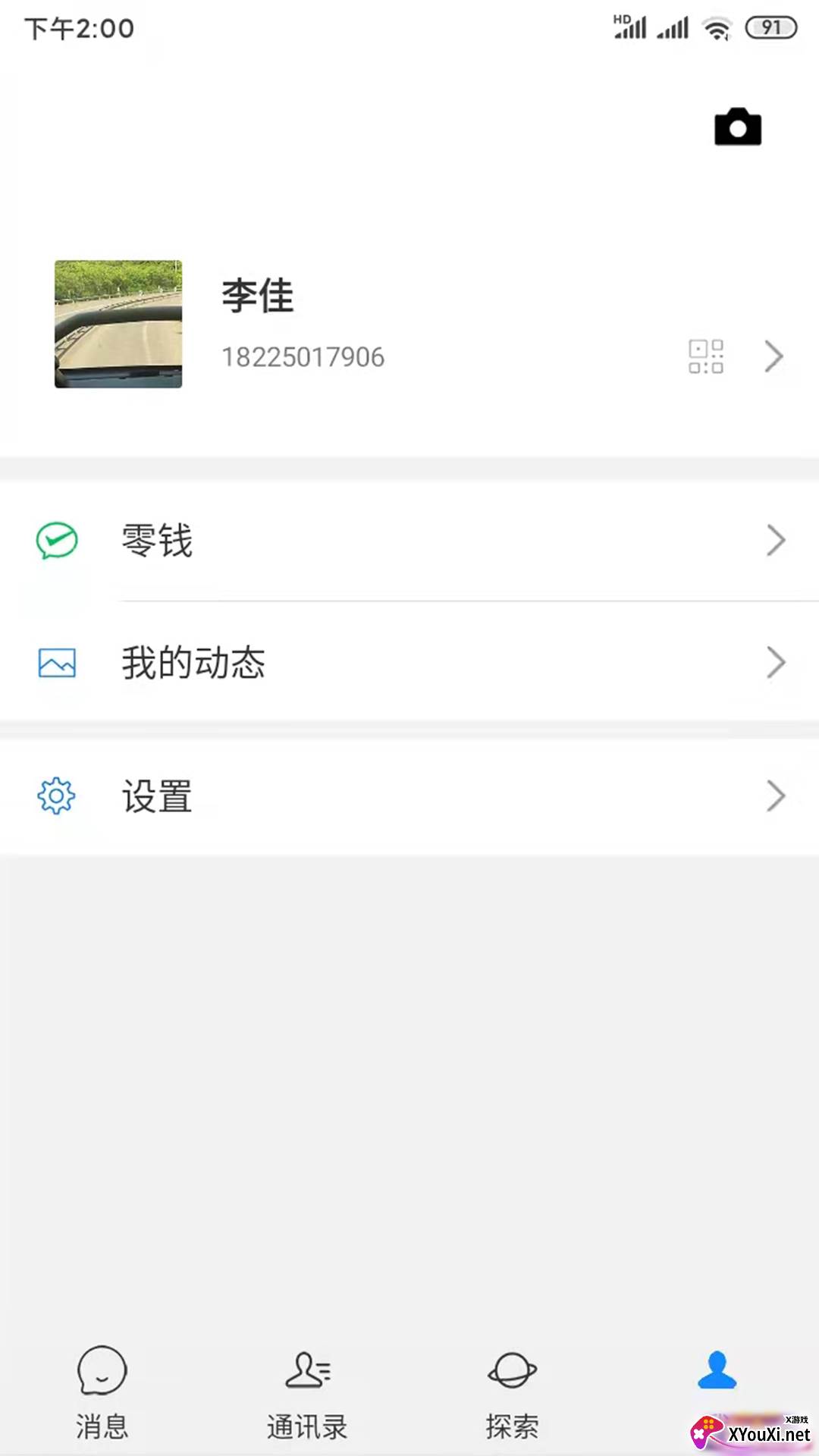
Task: Open profile details chevron beside QR code
Action: [x=773, y=356]
